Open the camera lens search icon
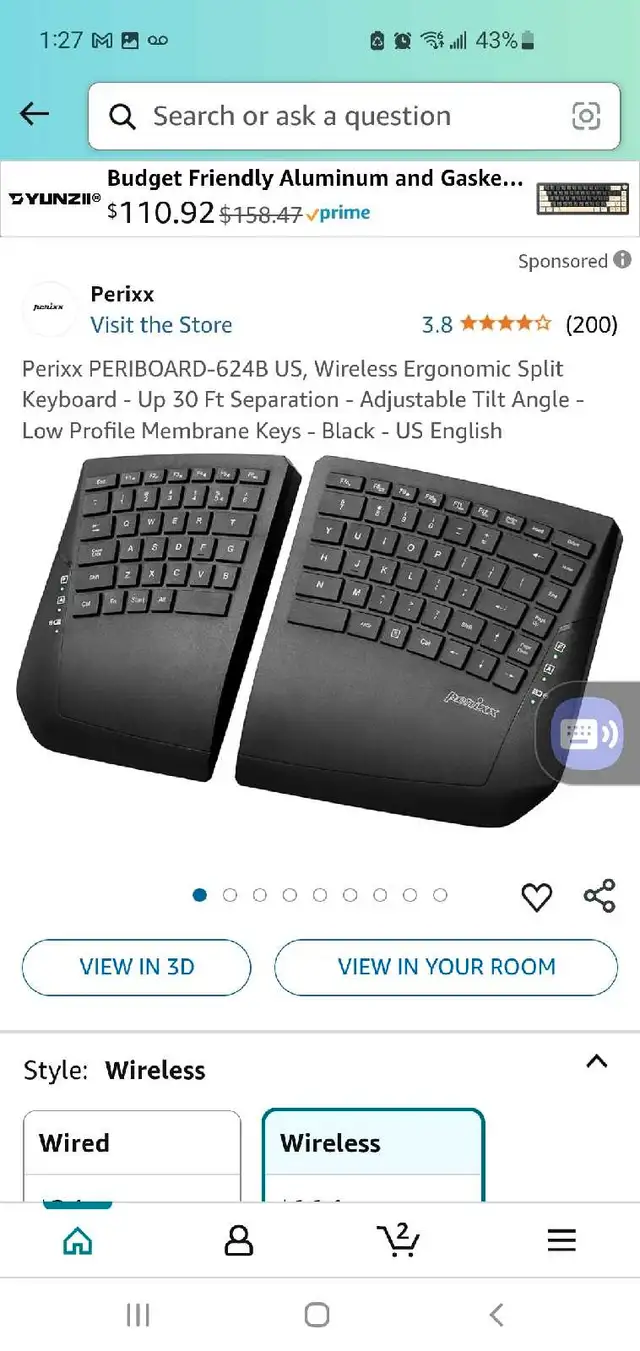640x1351 pixels. tap(586, 117)
